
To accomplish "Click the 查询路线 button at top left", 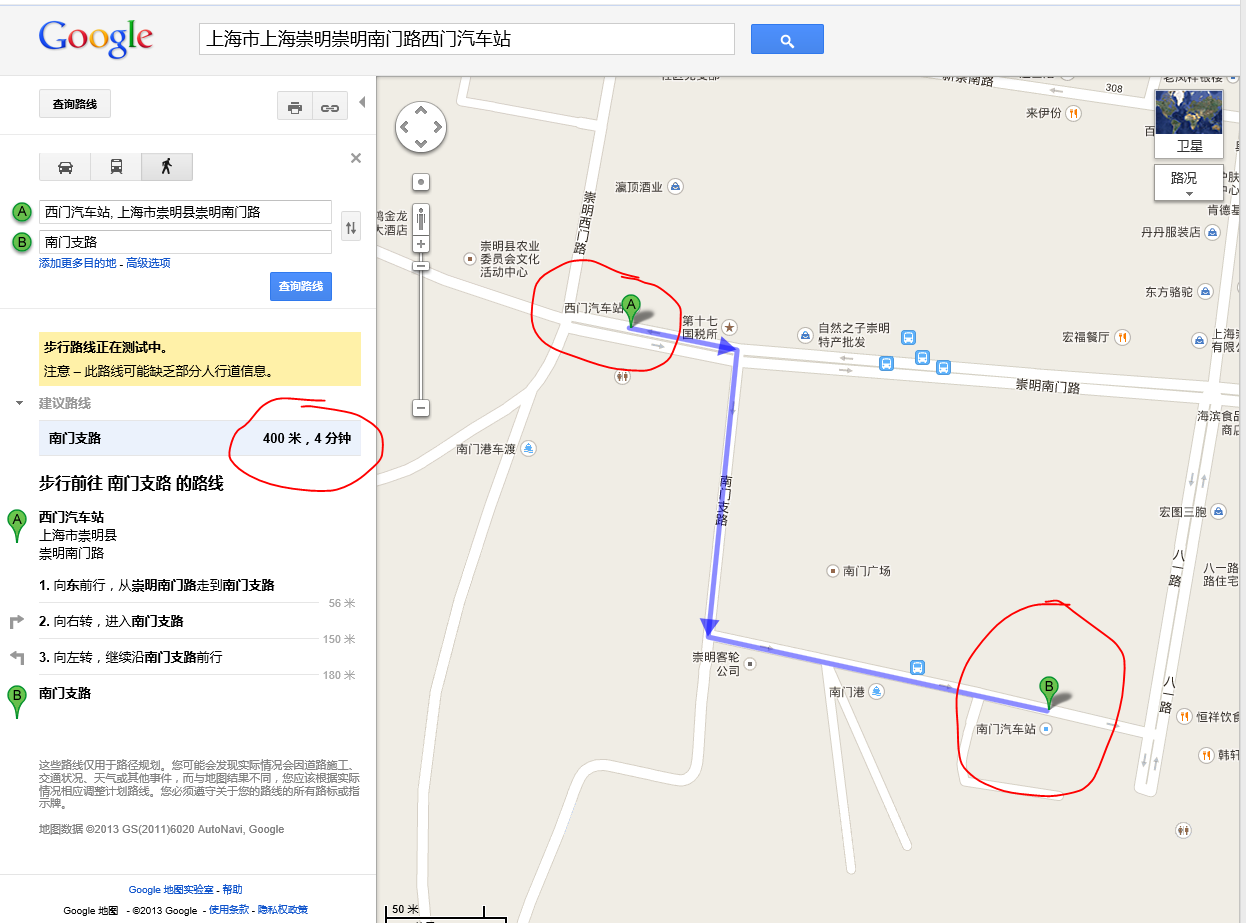I will click(x=75, y=104).
